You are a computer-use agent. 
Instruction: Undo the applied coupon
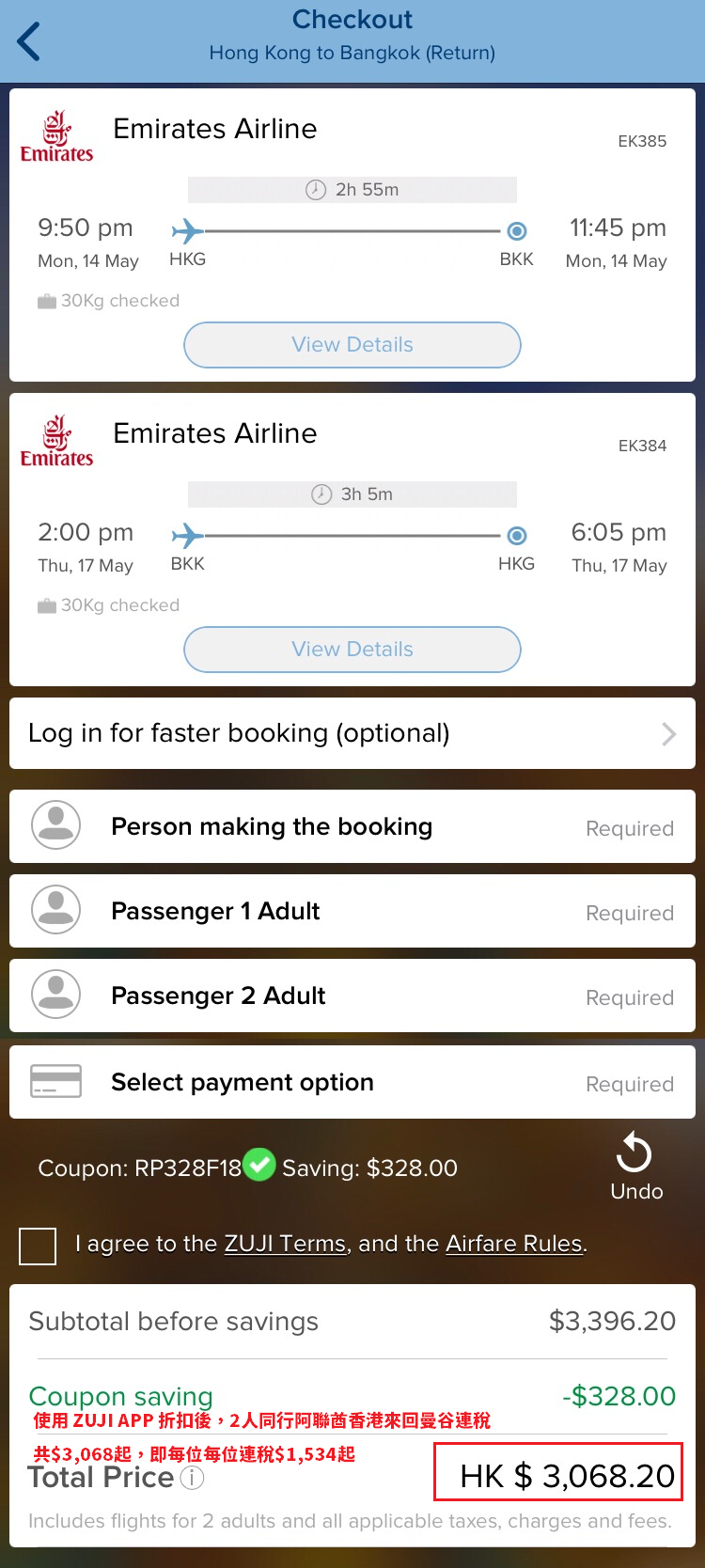tap(636, 1167)
